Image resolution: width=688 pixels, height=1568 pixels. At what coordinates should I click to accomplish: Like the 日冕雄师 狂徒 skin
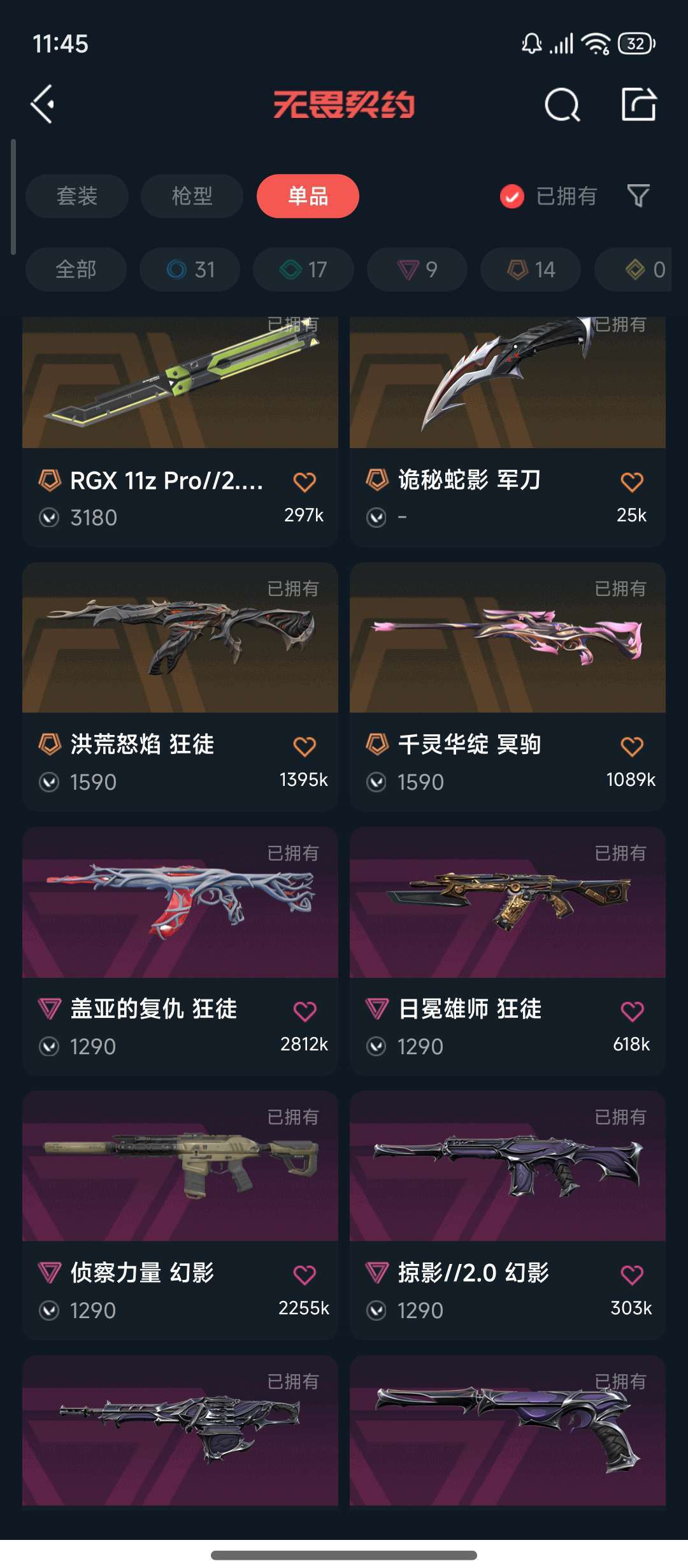tap(632, 1011)
